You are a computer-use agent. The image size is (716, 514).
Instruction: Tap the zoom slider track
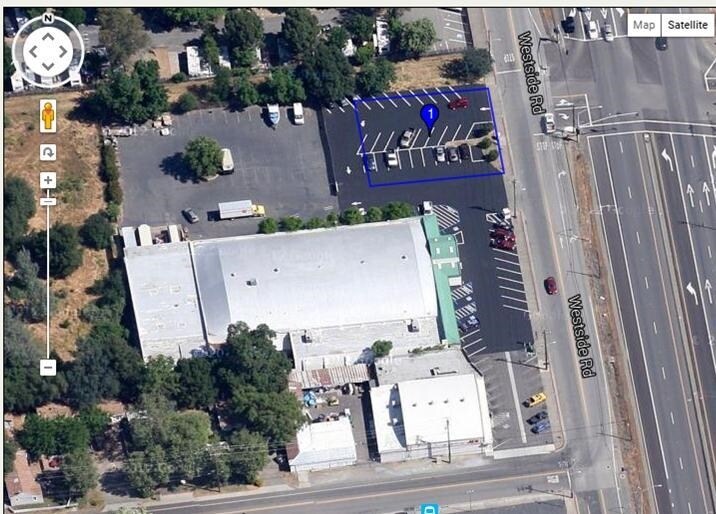[x=47, y=280]
